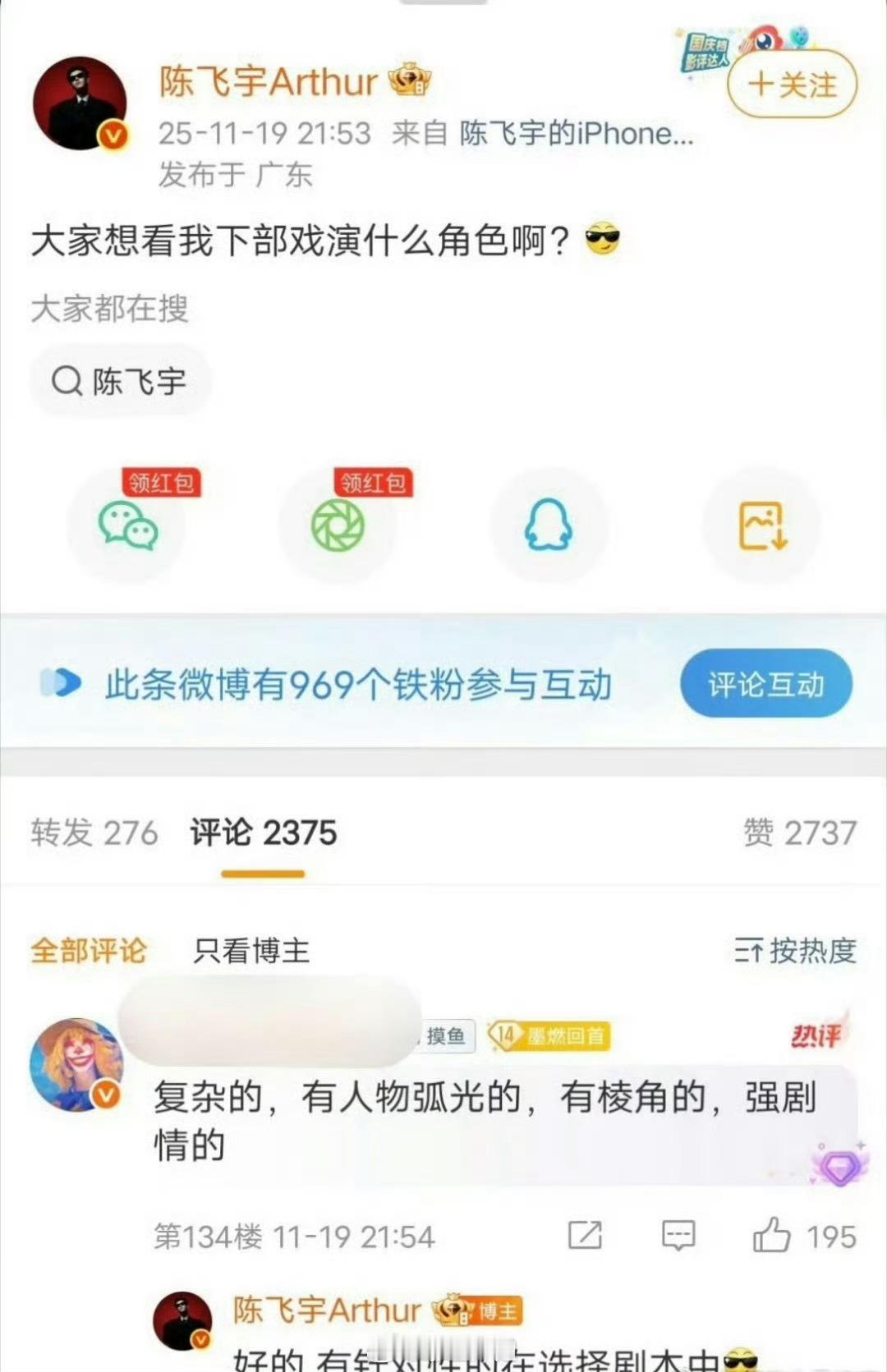Share the post through the QQ icon
The height and width of the screenshot is (1372, 887).
pyautogui.click(x=549, y=528)
